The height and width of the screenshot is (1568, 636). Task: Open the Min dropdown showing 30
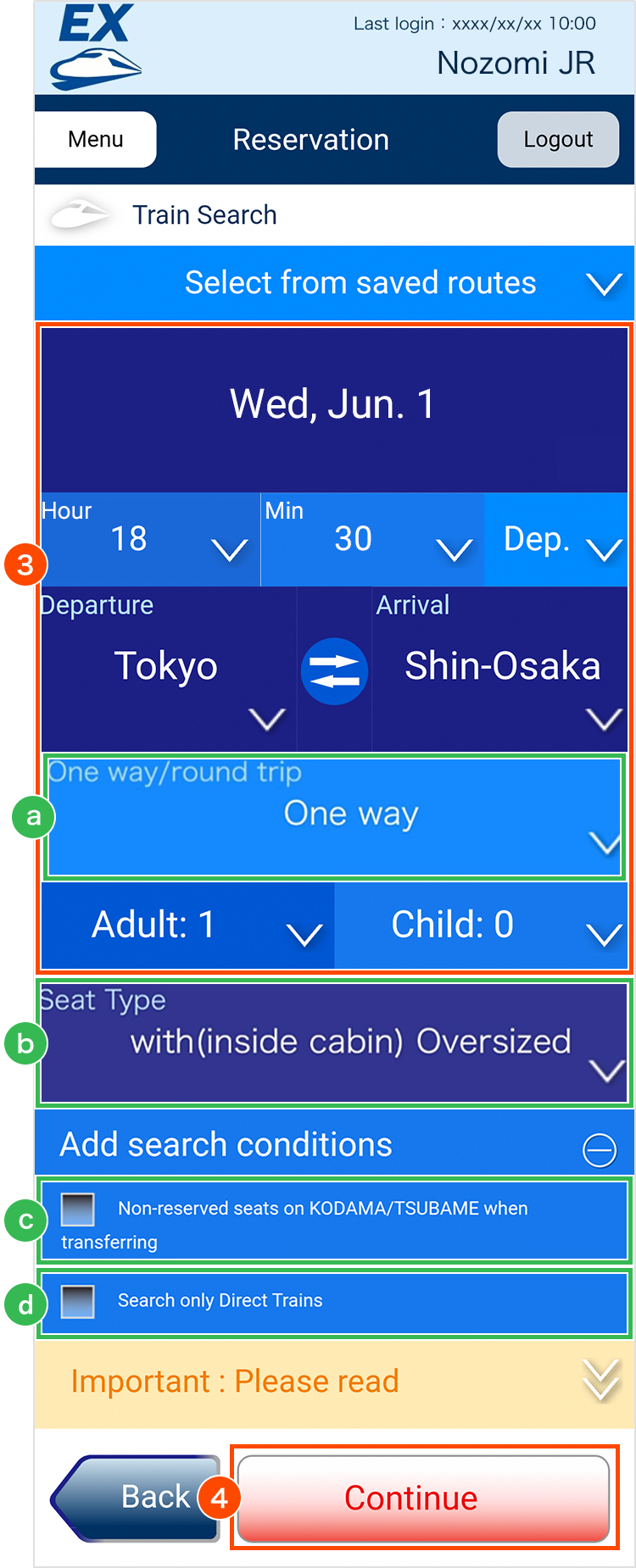371,540
